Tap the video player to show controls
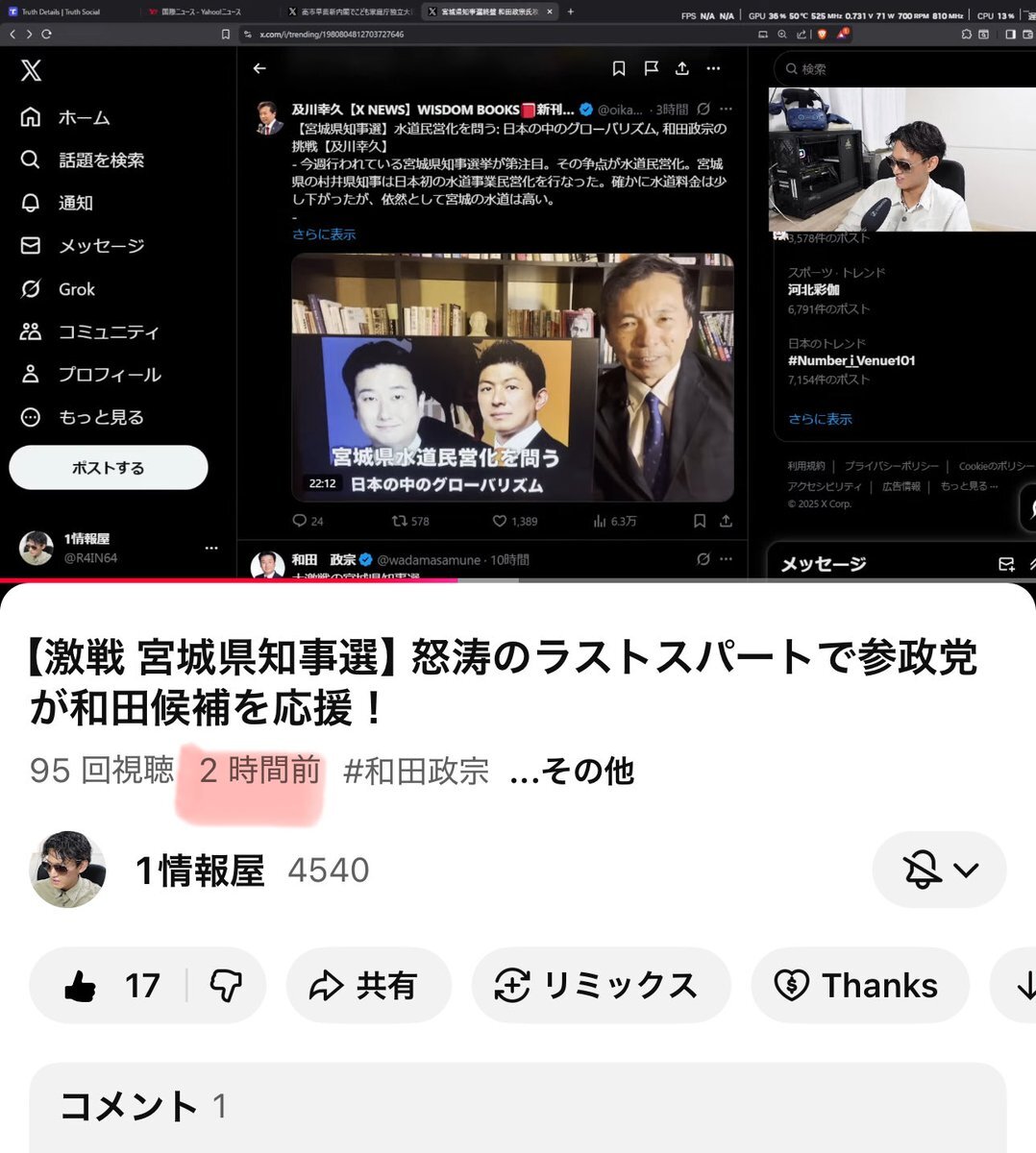The height and width of the screenshot is (1153, 1036). (x=518, y=288)
